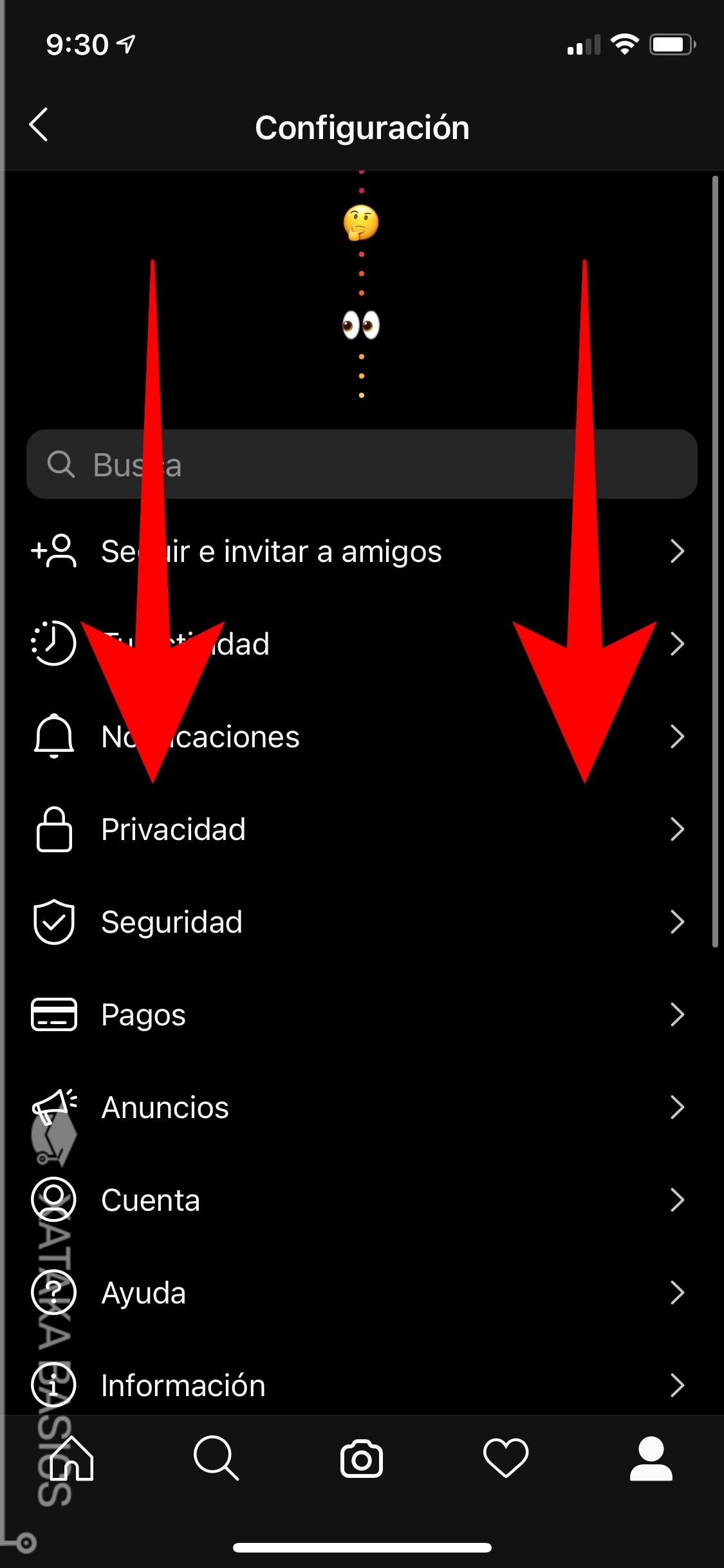This screenshot has width=724, height=1568.
Task: Tap the Seguir e invitar a amigos icon
Action: tap(54, 551)
